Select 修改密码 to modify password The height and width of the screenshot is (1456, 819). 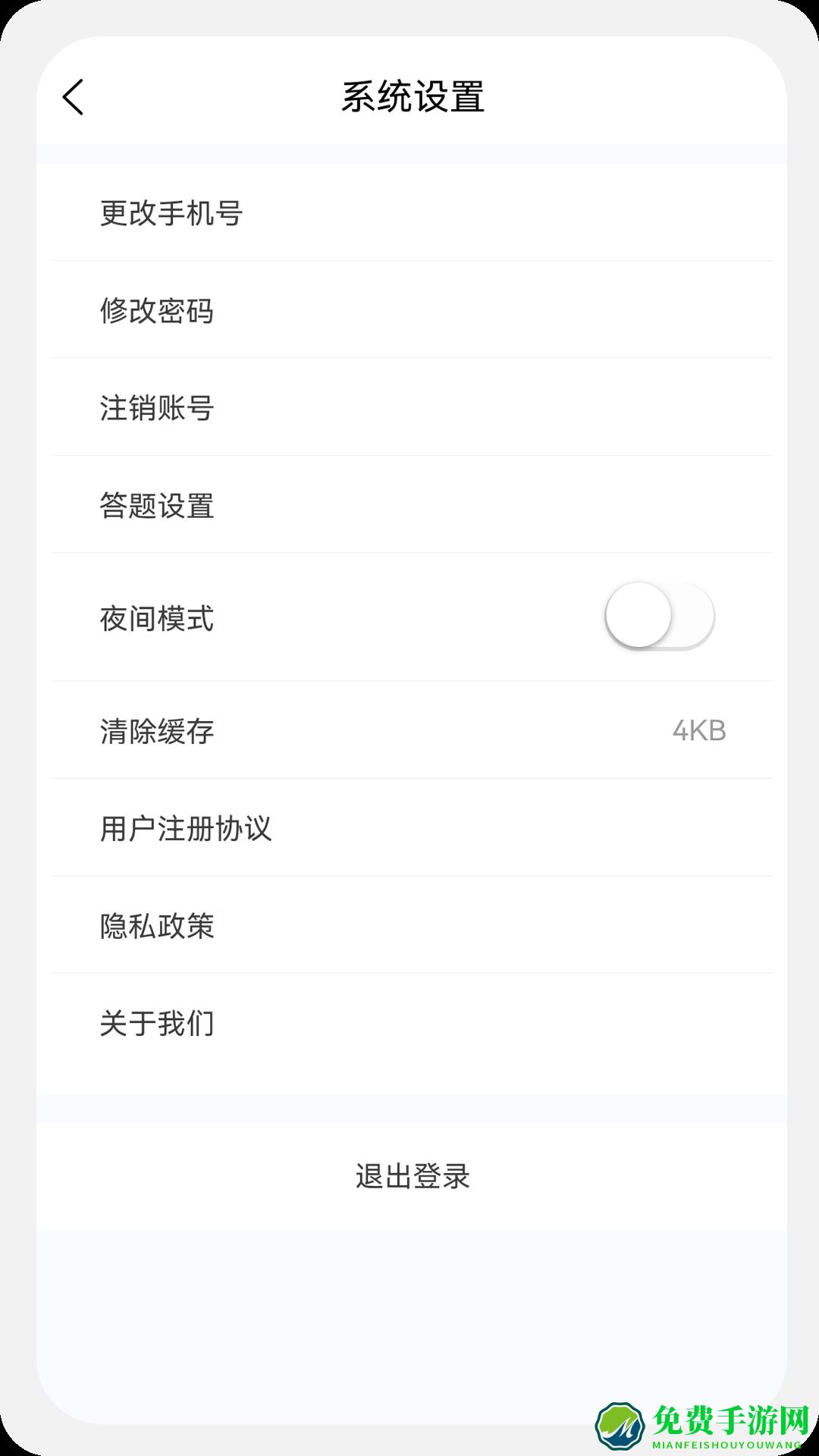pos(158,310)
